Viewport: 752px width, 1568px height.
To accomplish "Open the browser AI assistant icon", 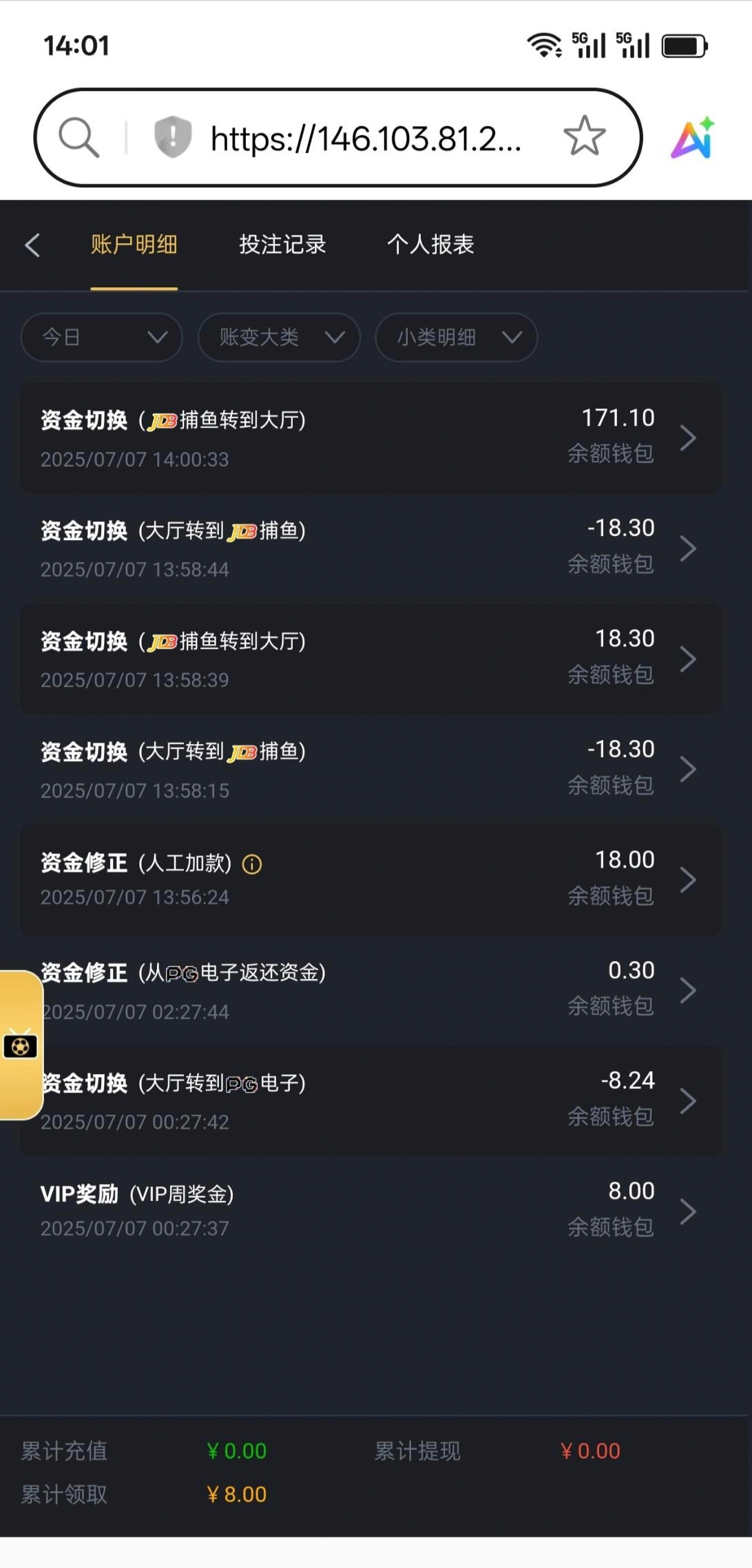I will tap(693, 138).
